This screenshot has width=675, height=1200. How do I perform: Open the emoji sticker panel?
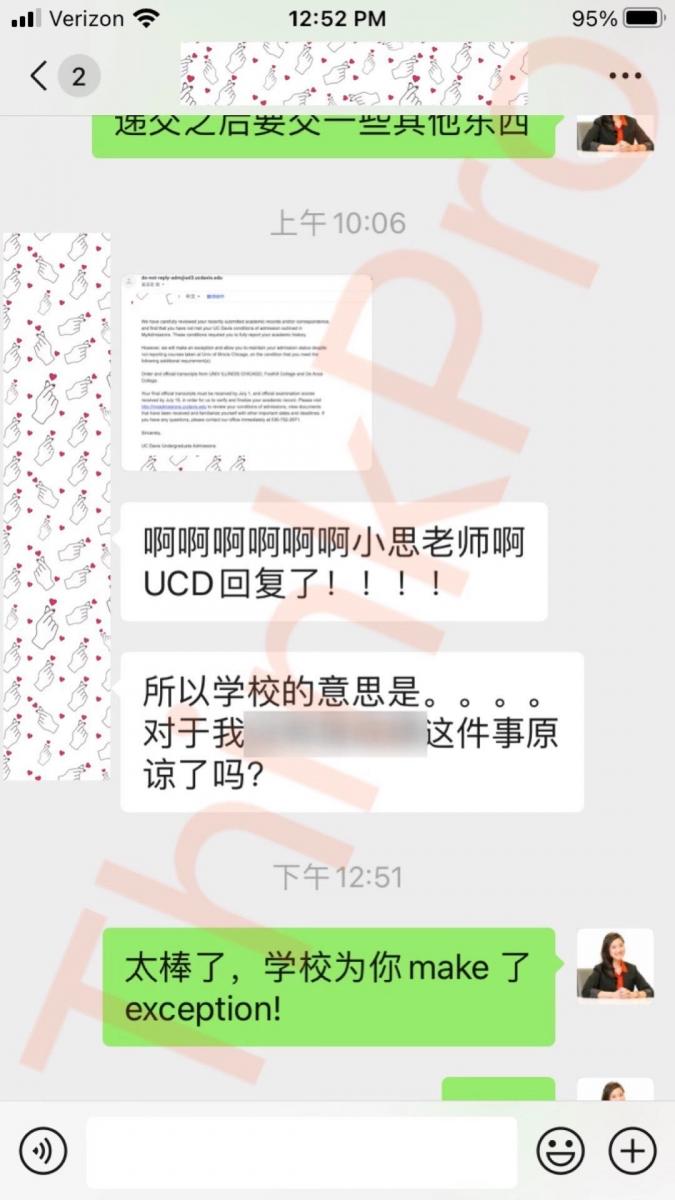point(560,1151)
